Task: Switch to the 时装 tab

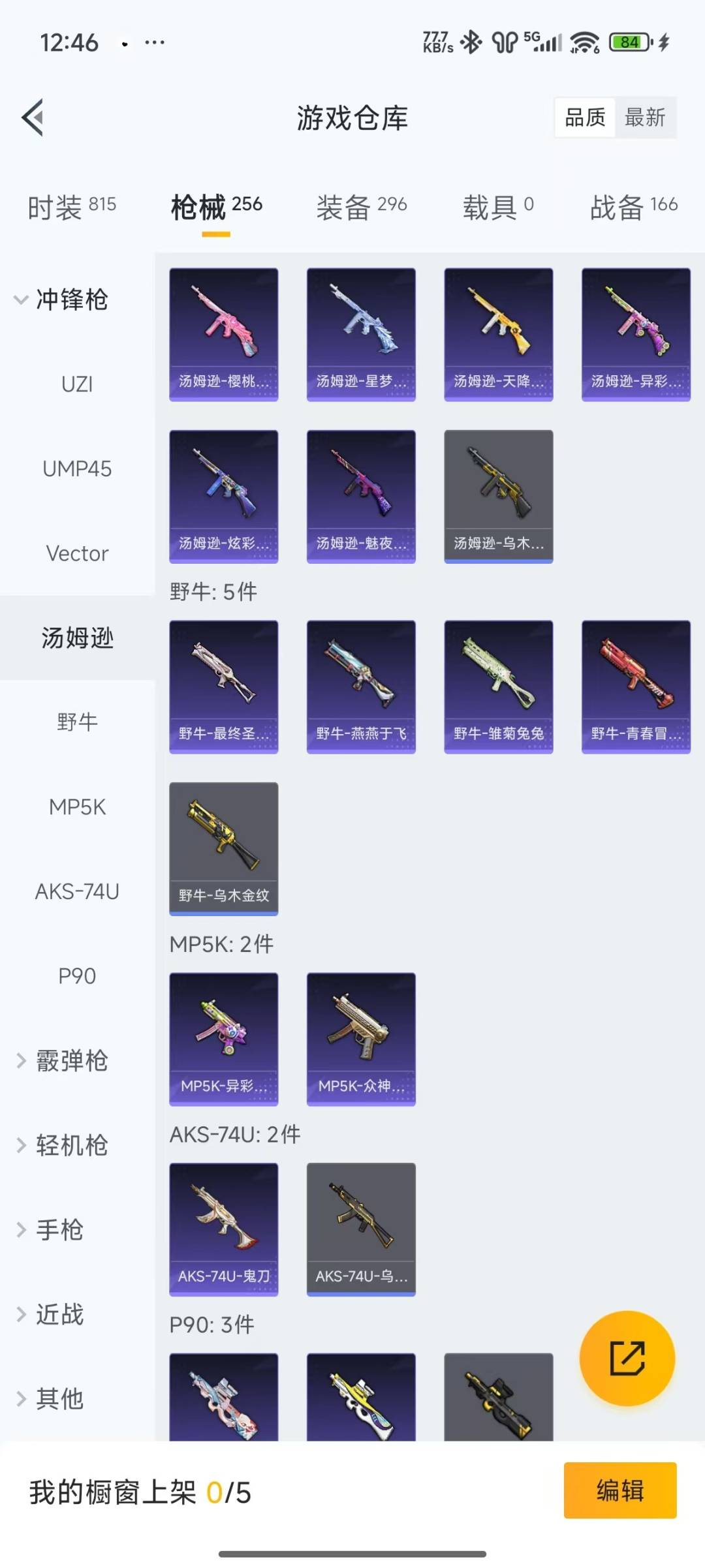Action: click(72, 207)
